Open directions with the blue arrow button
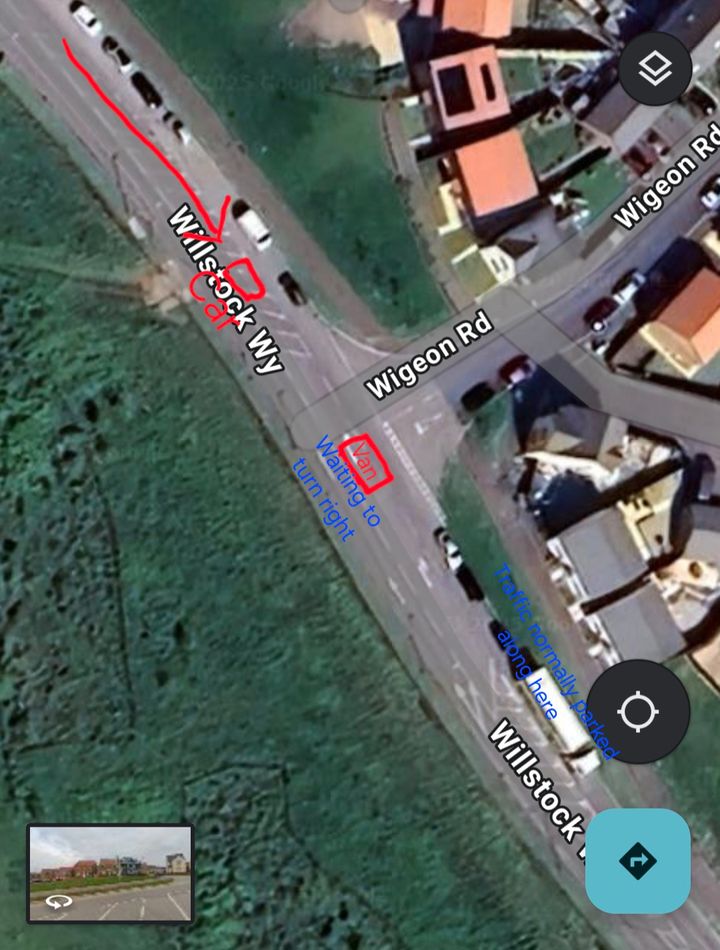The image size is (720, 950). pyautogui.click(x=638, y=860)
